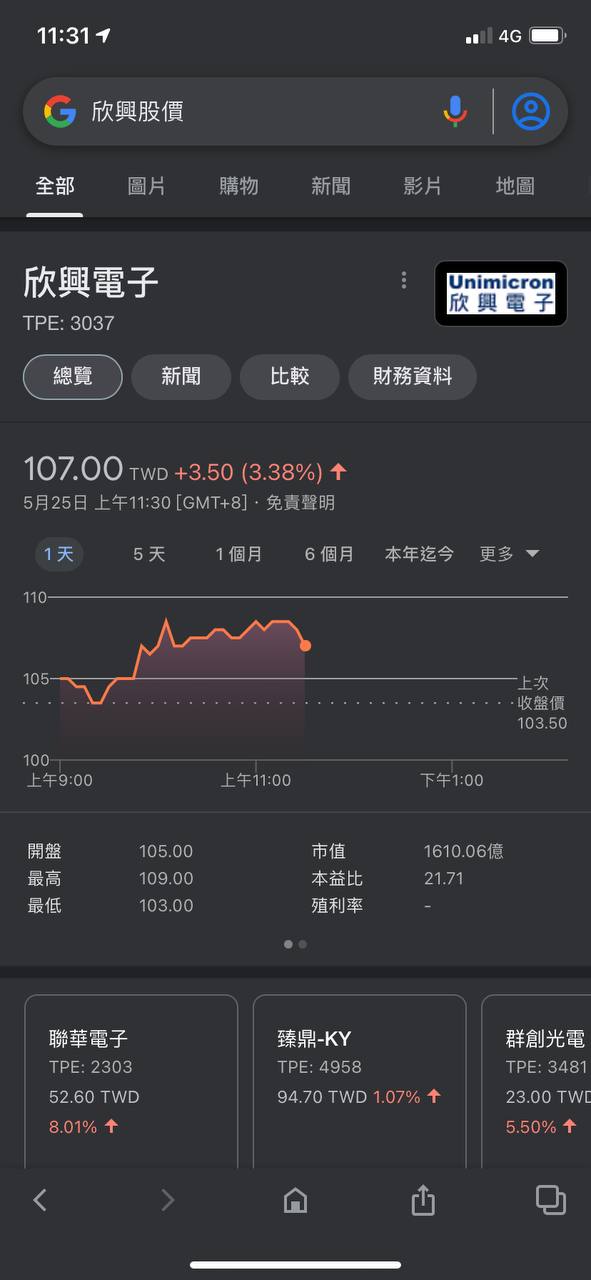Select the 比較 chip

[x=290, y=377]
